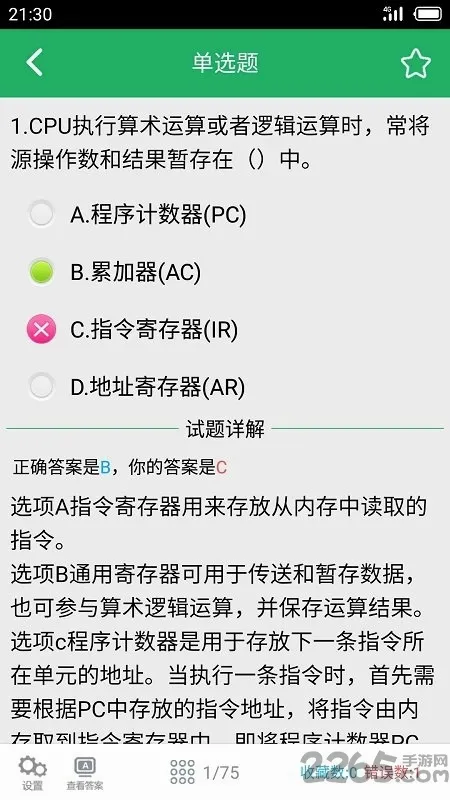Tap 查看答案 to view the answer

85,773
